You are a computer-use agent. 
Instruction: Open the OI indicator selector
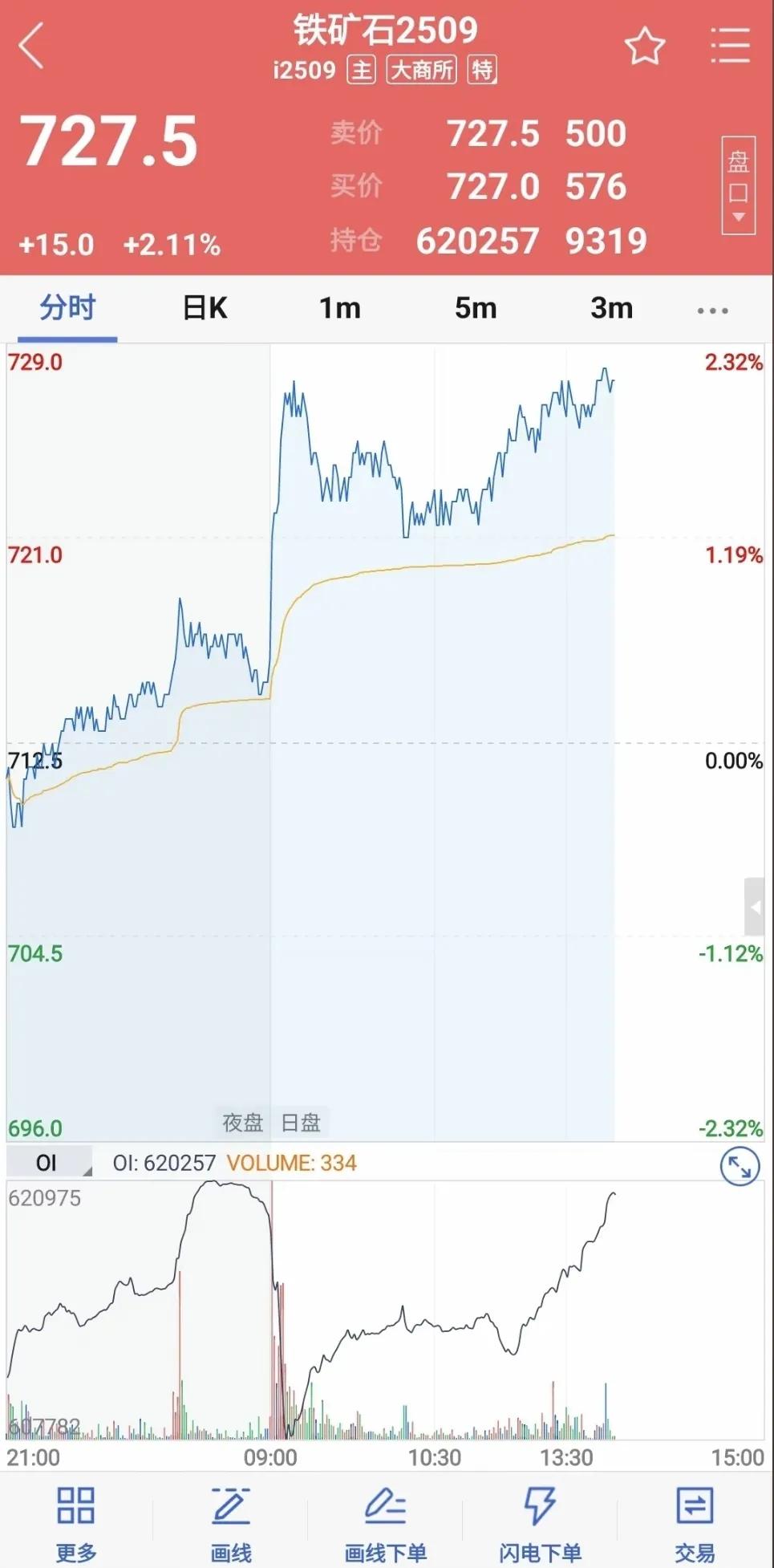[50, 1162]
